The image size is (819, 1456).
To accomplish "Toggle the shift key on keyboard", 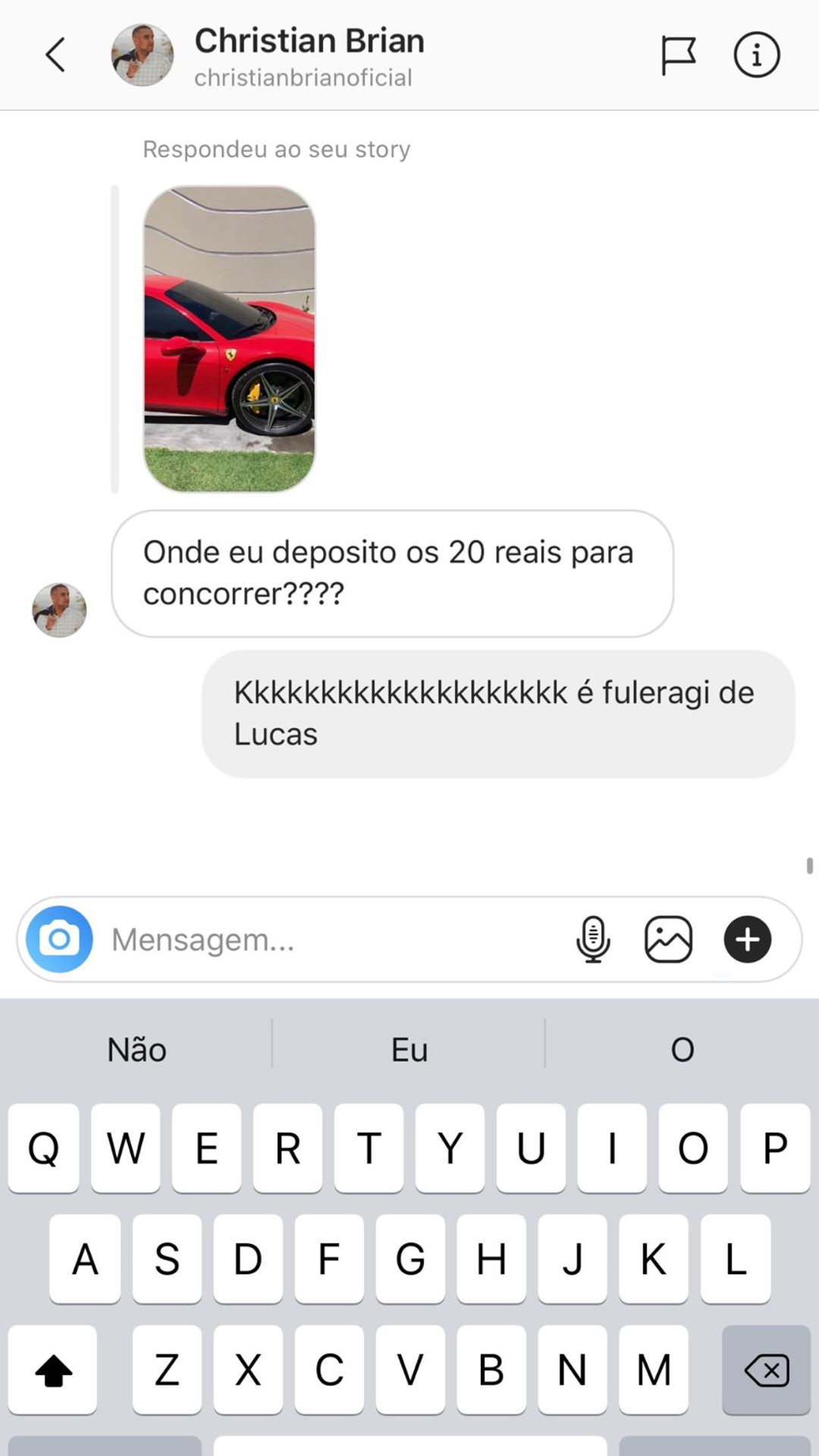I will (53, 1370).
